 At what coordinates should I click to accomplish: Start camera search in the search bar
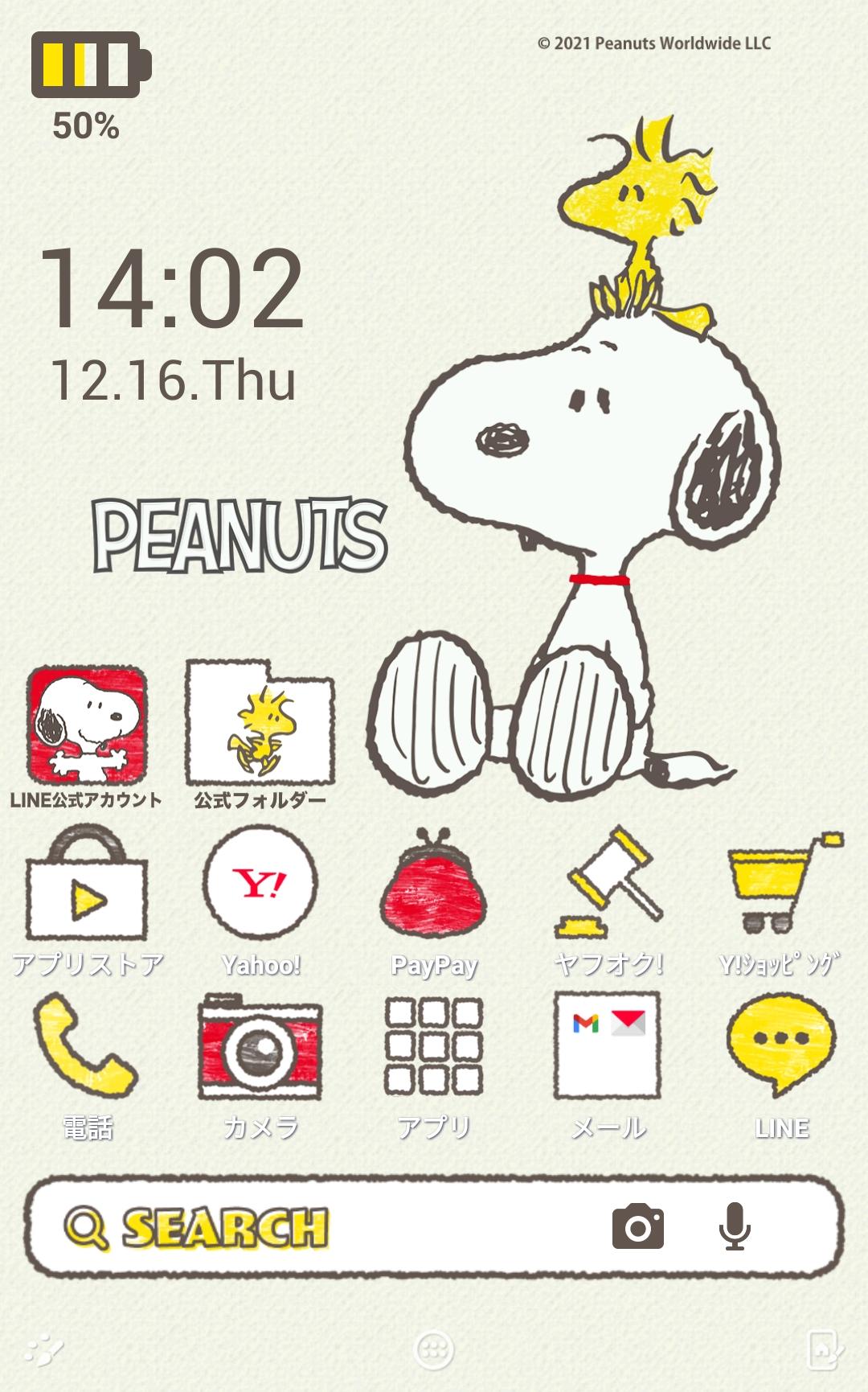click(637, 1228)
